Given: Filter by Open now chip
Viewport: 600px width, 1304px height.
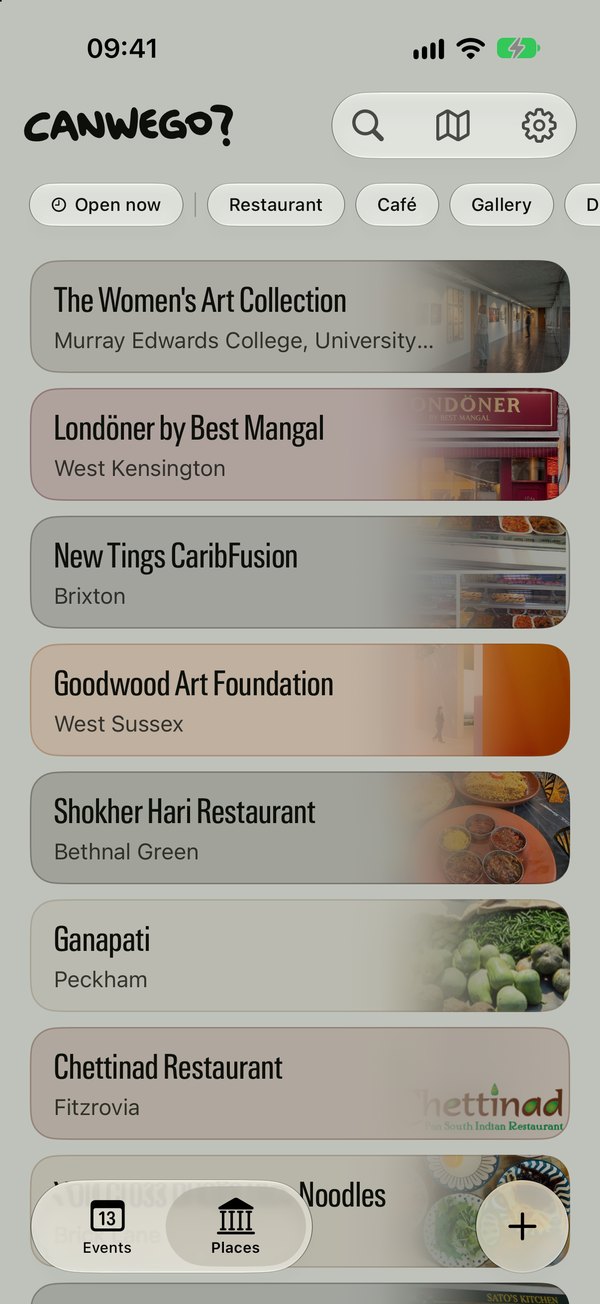Looking at the screenshot, I should [x=106, y=205].
